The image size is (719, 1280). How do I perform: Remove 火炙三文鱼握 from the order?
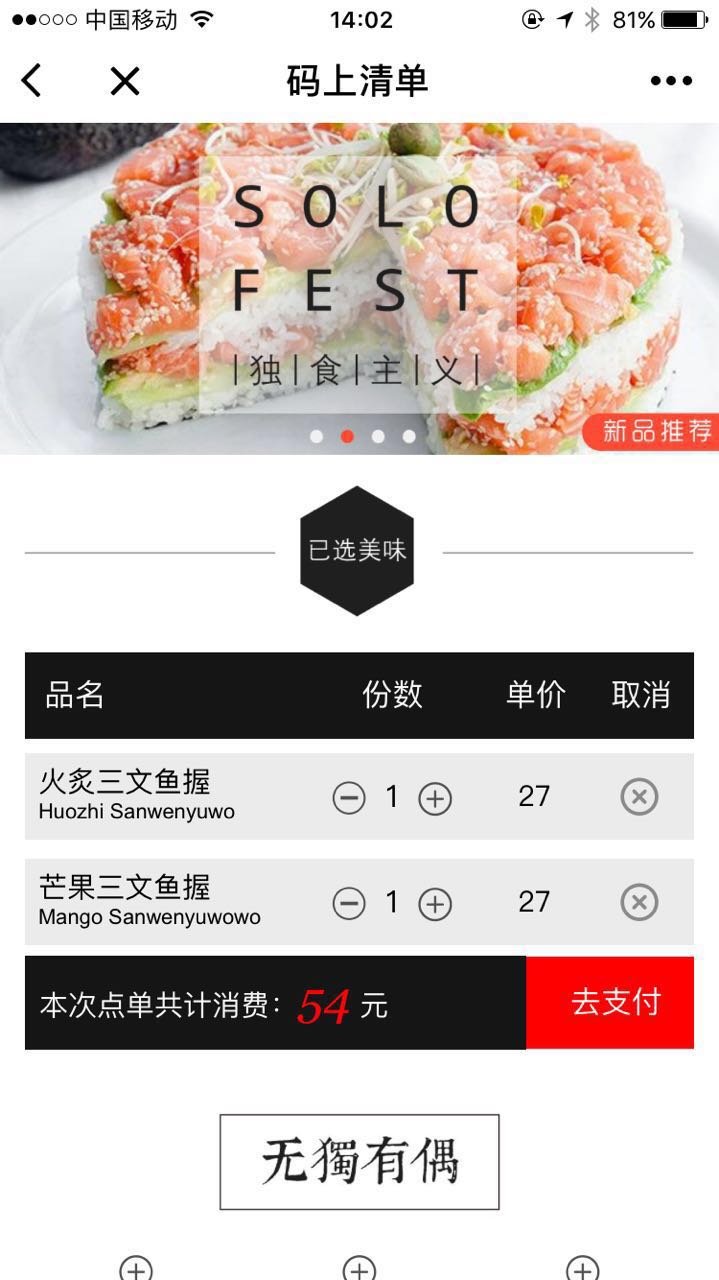click(x=639, y=797)
